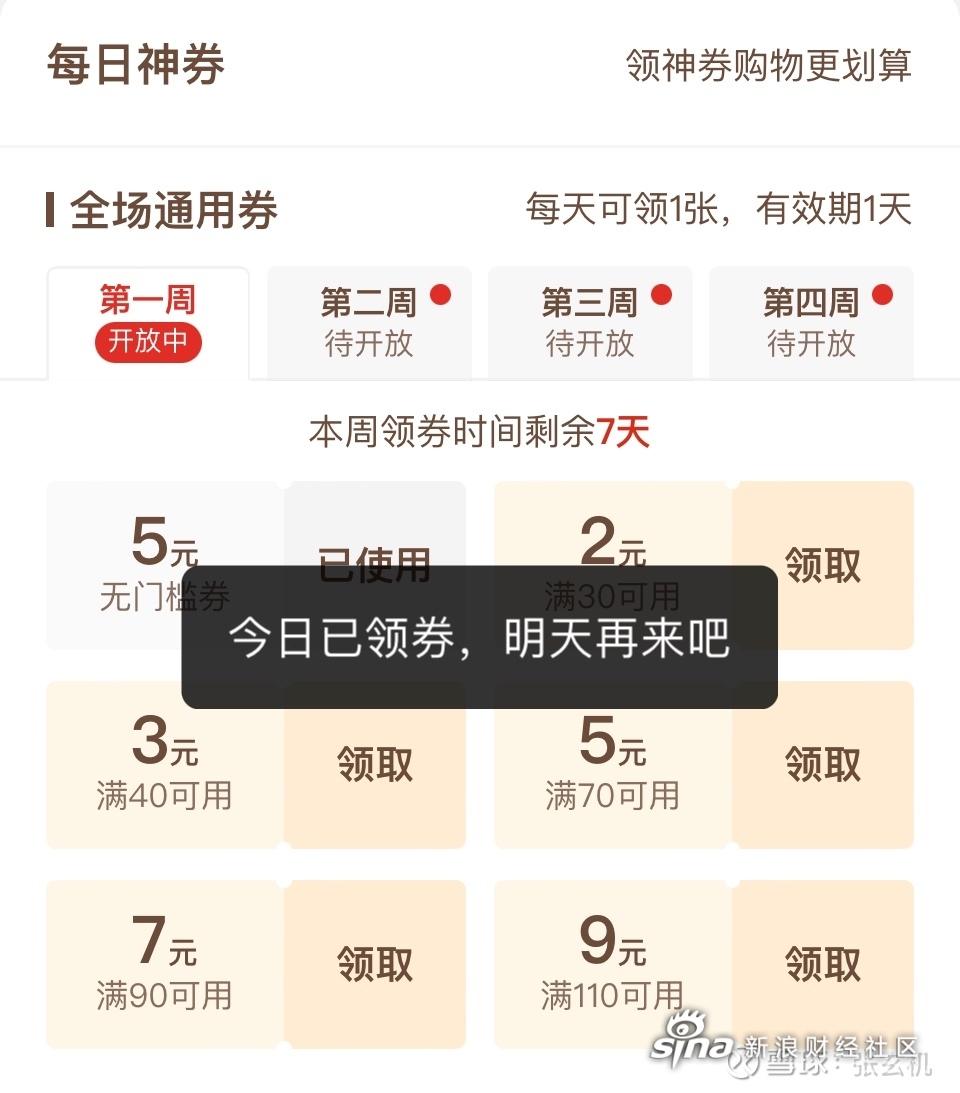Get the 5元 满70可用 coupon

(822, 765)
